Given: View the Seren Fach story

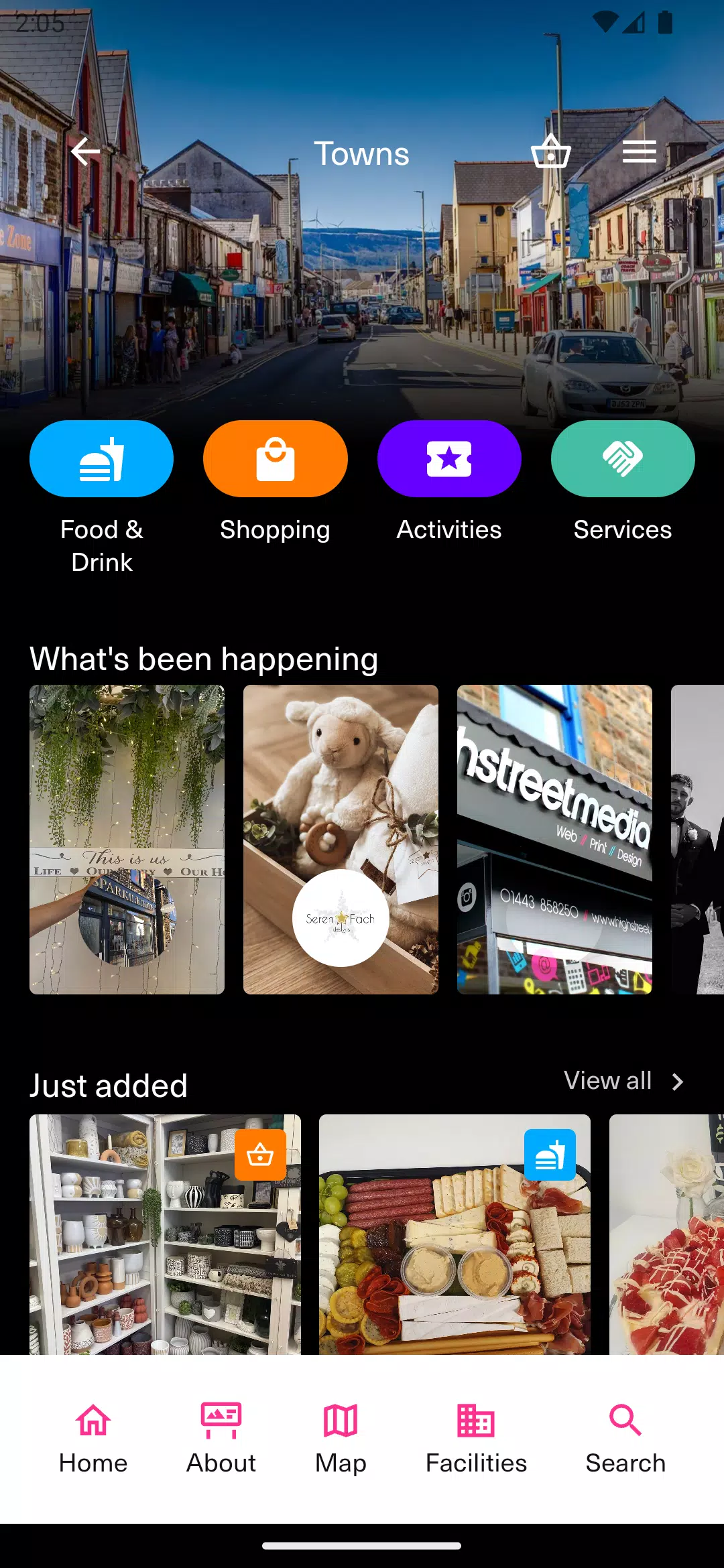Looking at the screenshot, I should (x=341, y=839).
